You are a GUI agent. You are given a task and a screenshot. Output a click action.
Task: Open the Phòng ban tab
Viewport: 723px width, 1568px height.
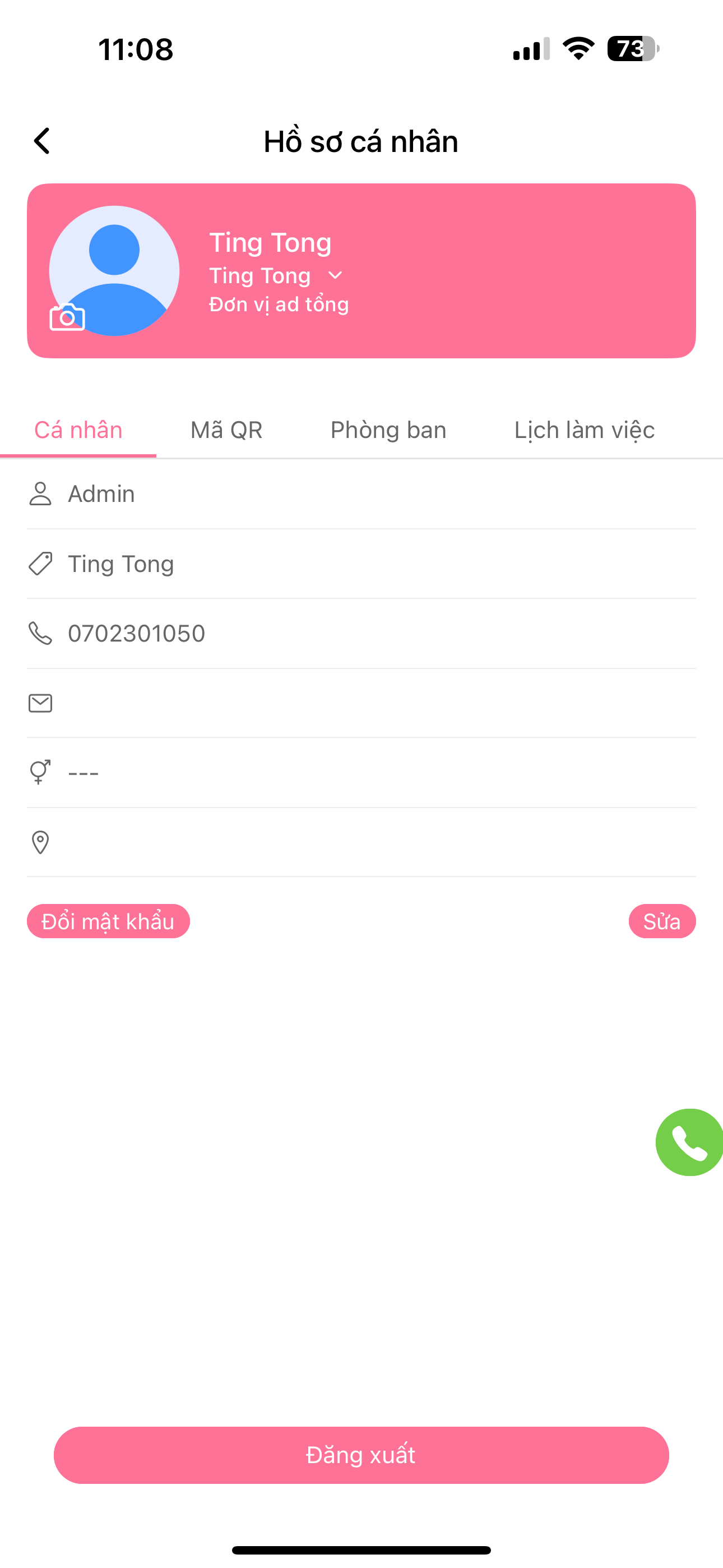point(388,430)
